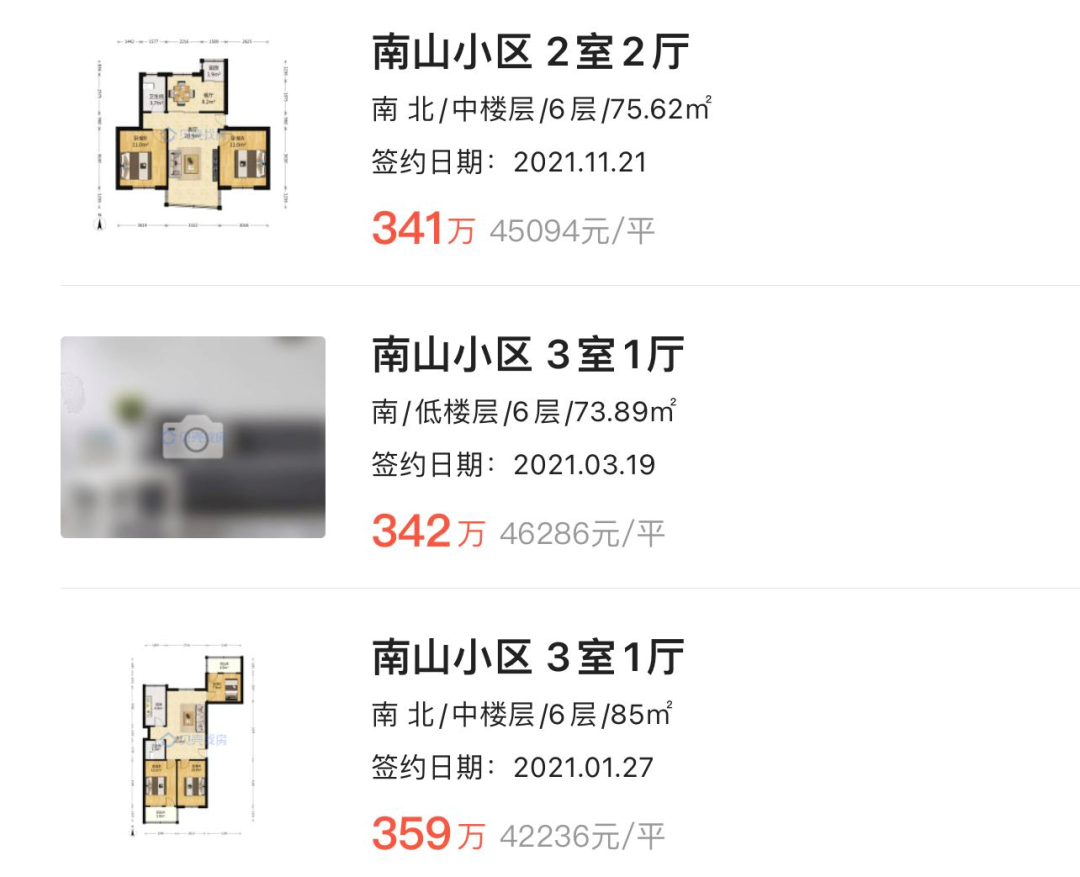The image size is (1080, 877).
Task: Open the 341万 南山小区 2室2厅 listing
Action: click(x=531, y=53)
